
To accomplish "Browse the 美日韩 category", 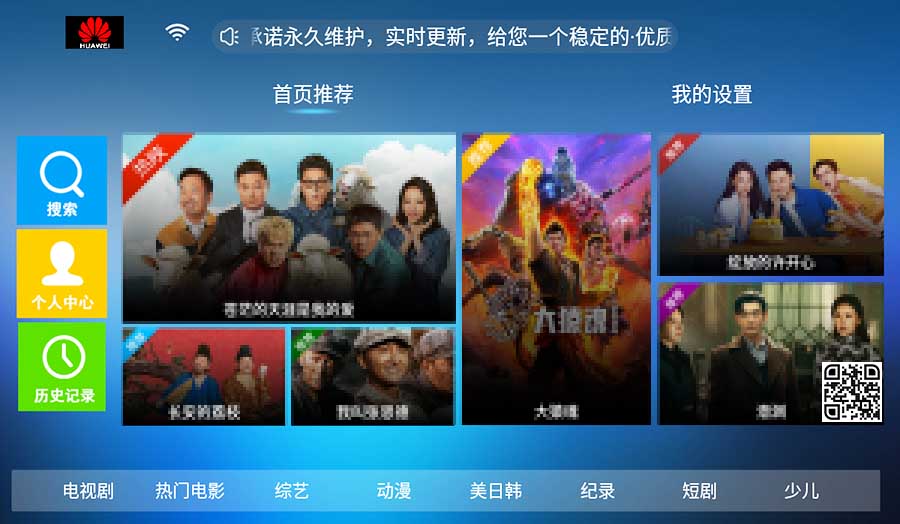I will click(495, 491).
